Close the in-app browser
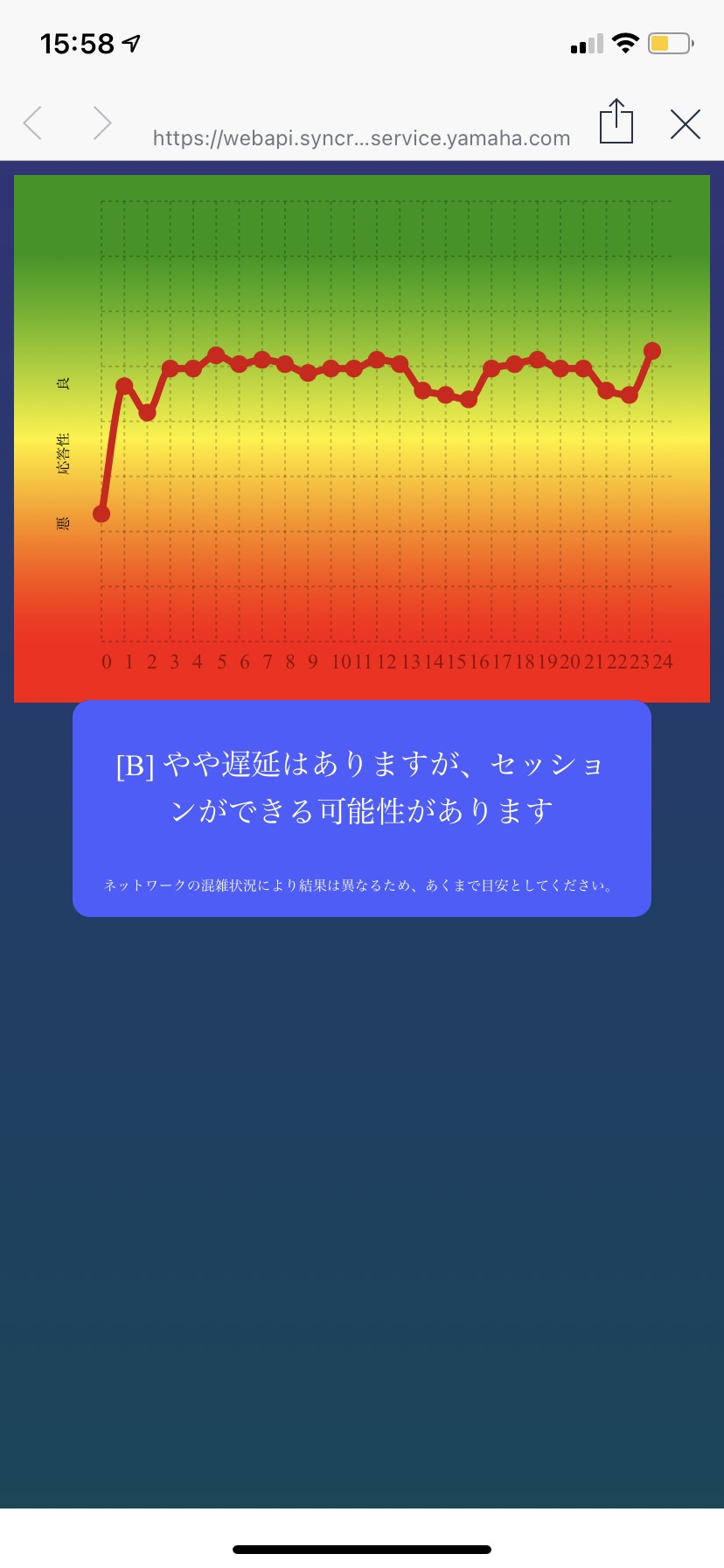The width and height of the screenshot is (724, 1568). (x=686, y=124)
